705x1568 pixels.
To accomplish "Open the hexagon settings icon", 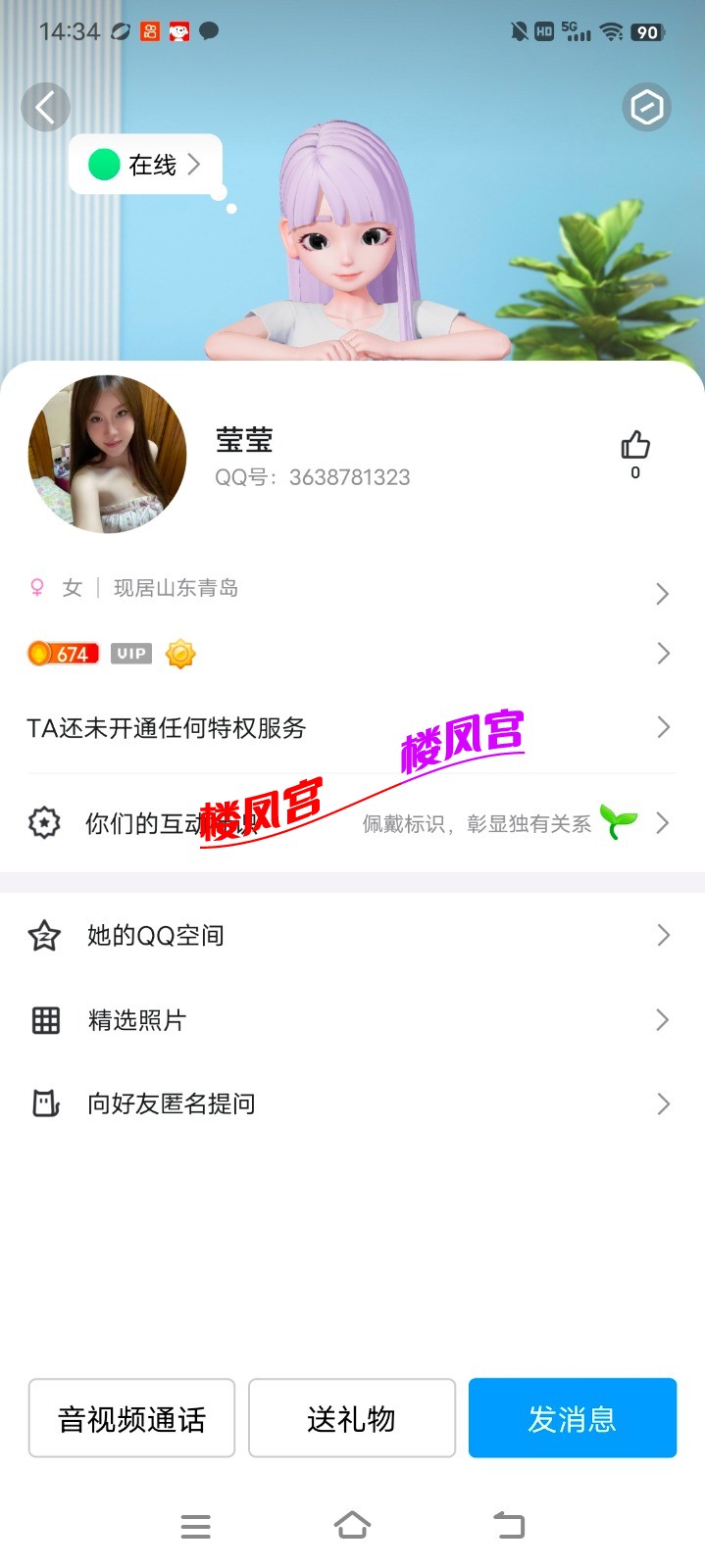I will coord(646,107).
